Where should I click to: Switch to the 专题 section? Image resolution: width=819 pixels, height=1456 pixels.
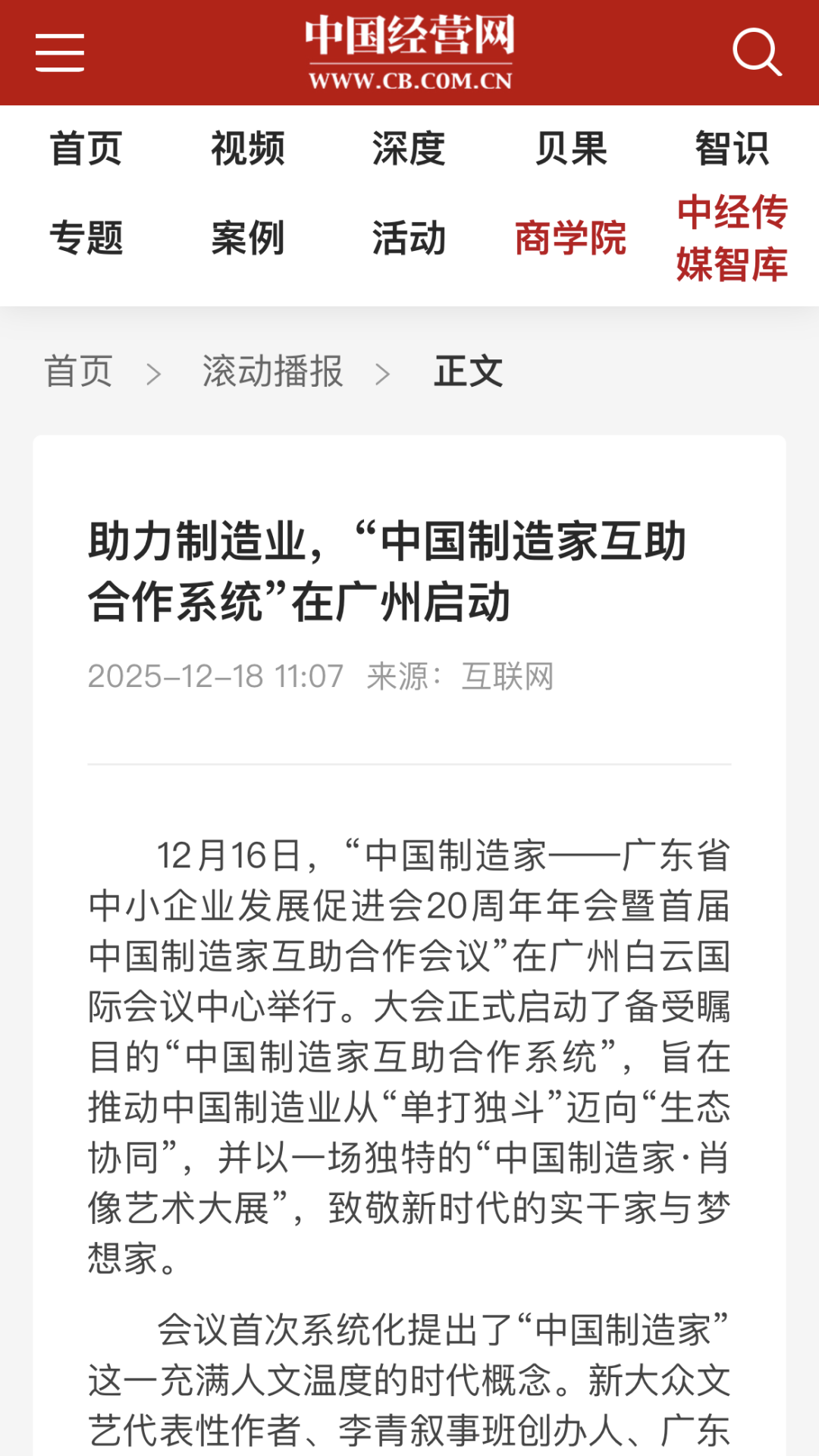point(86,238)
